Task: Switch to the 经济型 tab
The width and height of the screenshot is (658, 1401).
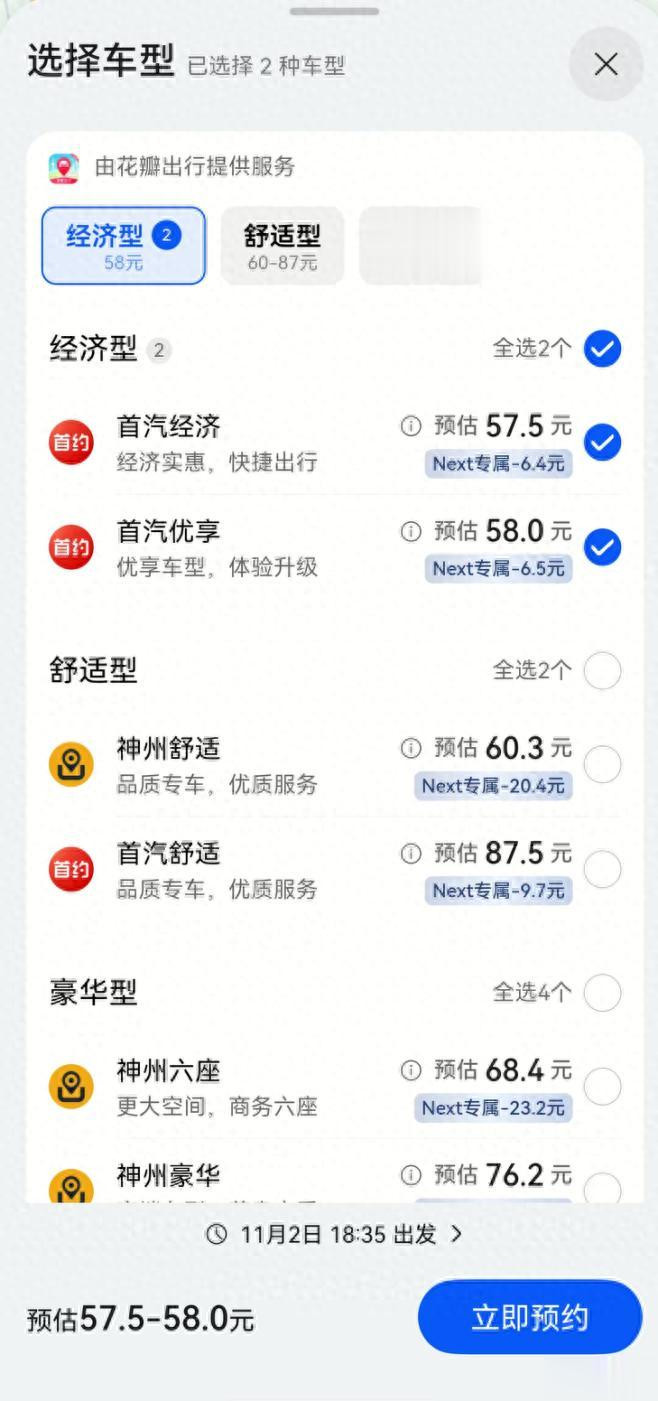Action: [123, 246]
